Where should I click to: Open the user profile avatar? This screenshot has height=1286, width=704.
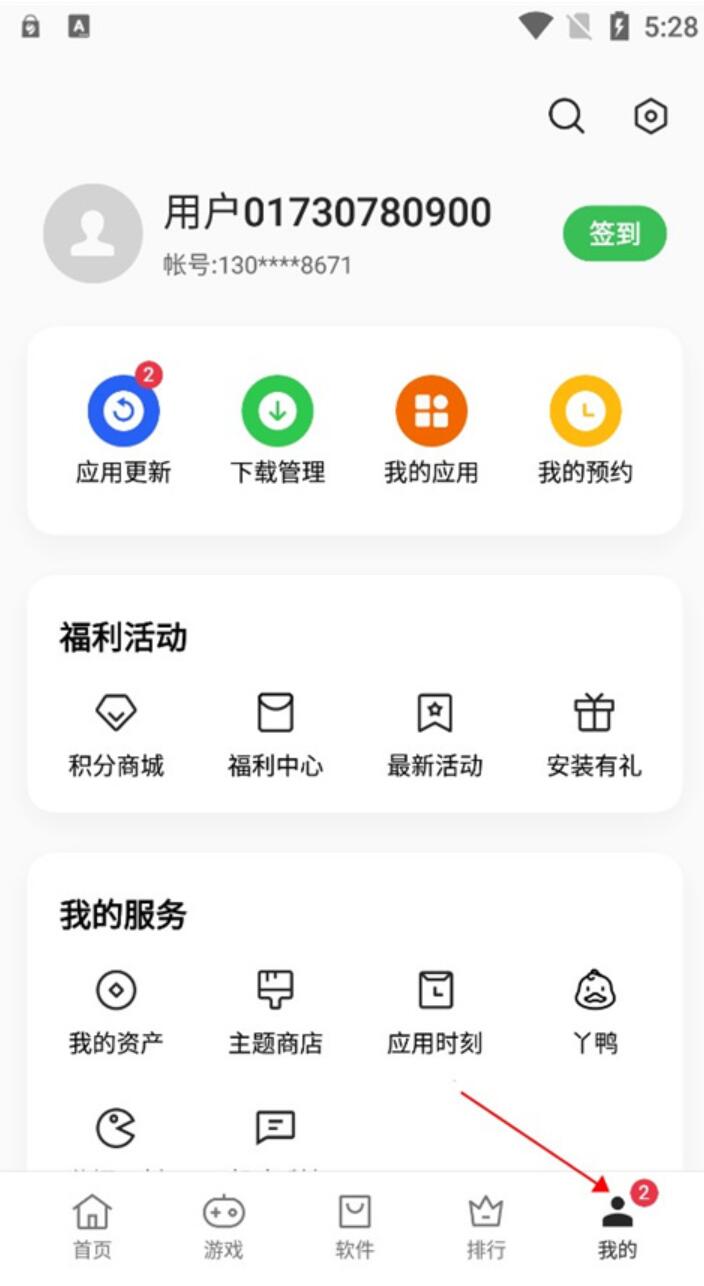[93, 234]
